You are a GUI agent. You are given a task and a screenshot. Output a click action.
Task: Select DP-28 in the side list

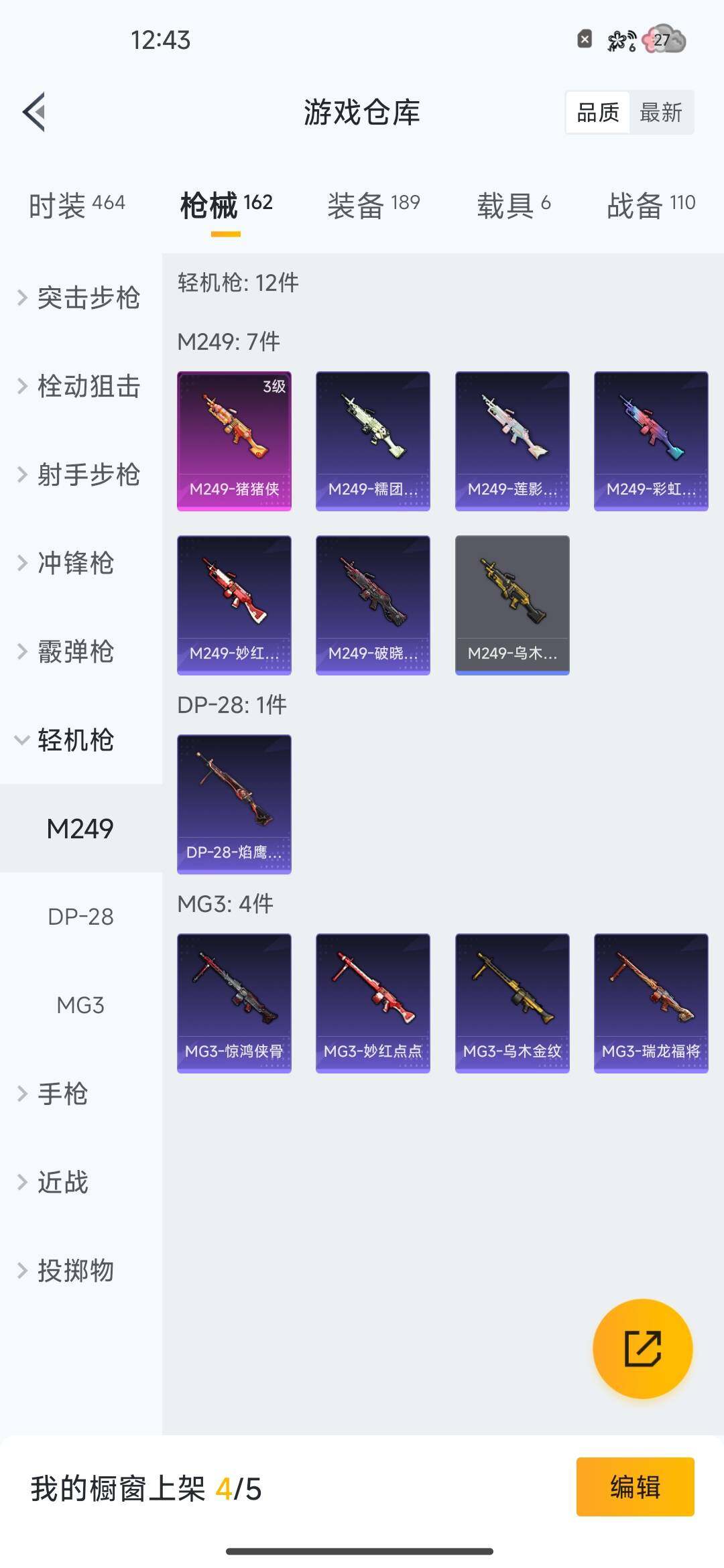click(x=80, y=917)
